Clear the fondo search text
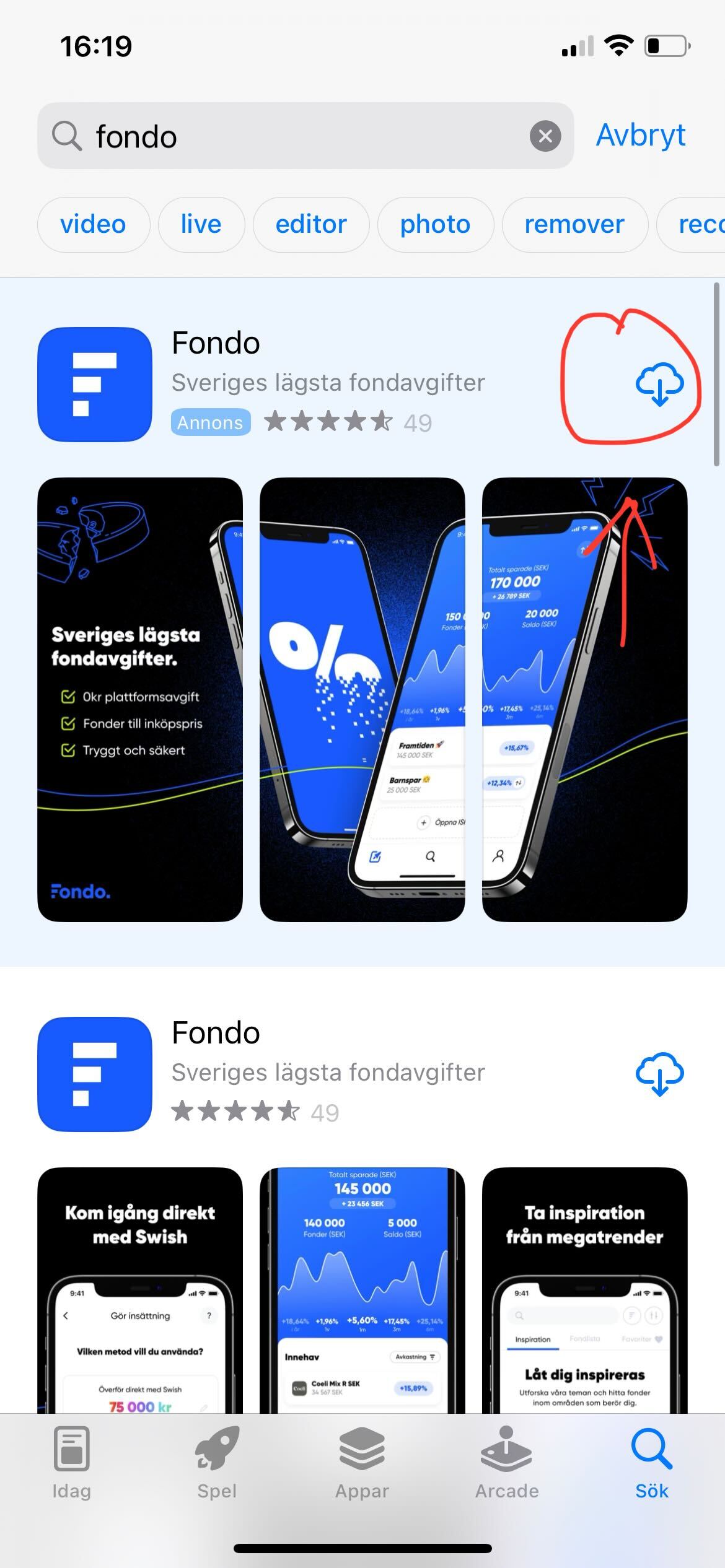 (x=545, y=136)
